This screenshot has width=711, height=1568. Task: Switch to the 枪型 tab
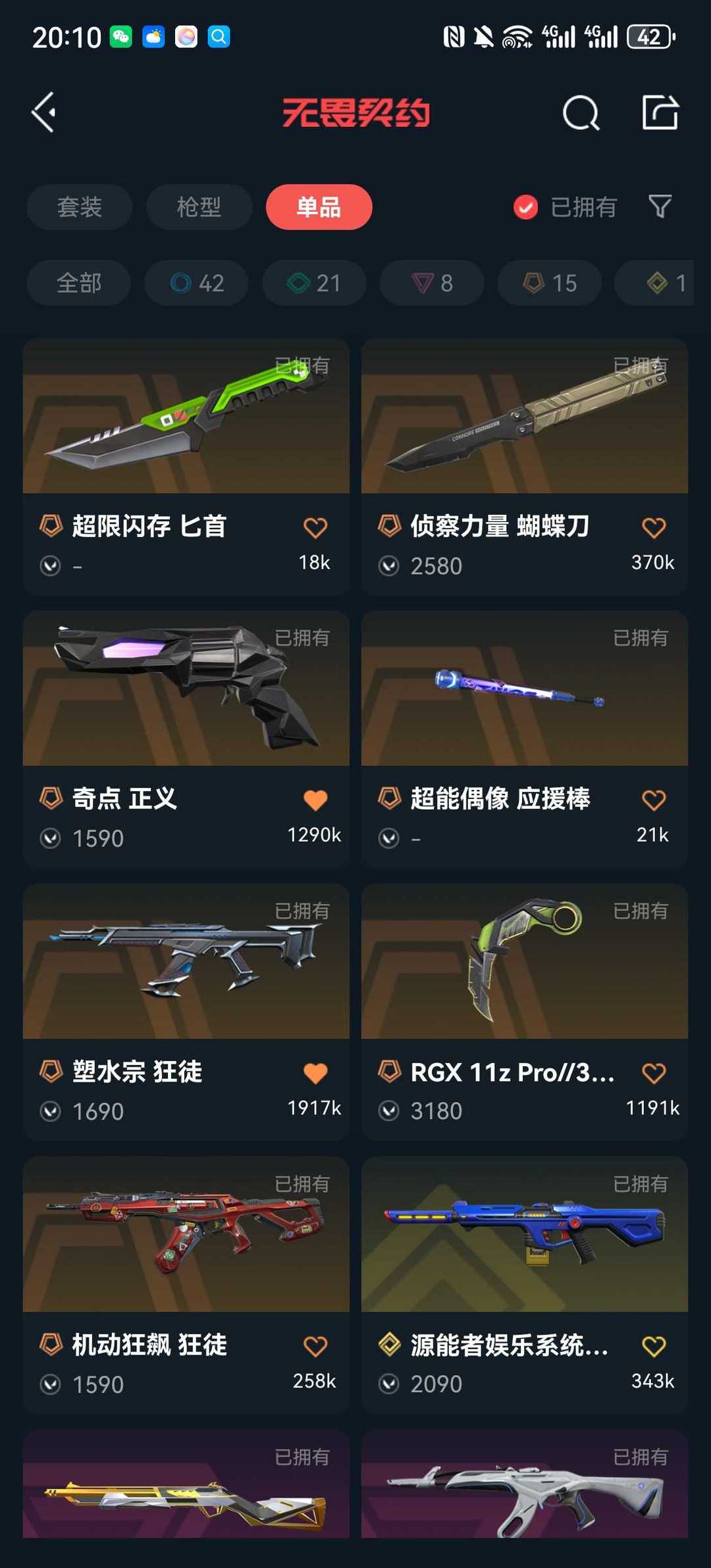click(199, 207)
